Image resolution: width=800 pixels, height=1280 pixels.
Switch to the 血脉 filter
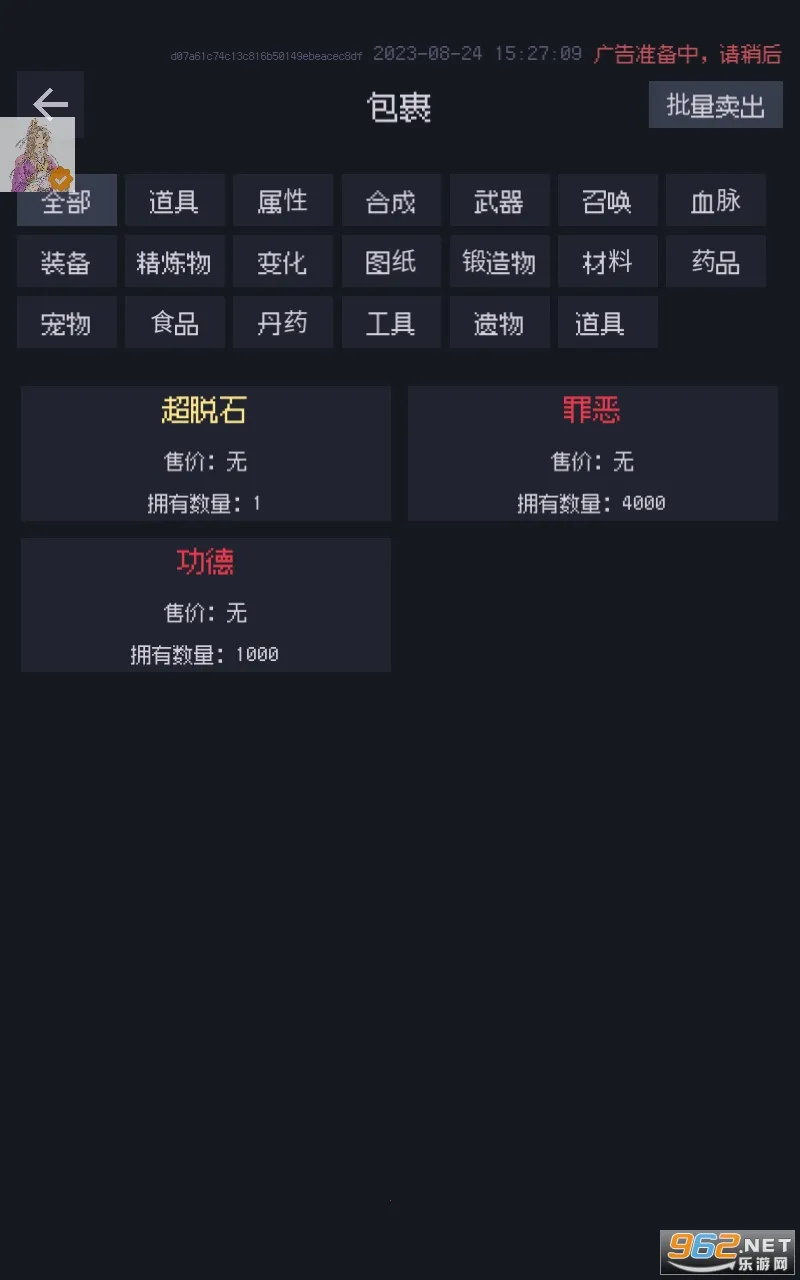coord(715,201)
